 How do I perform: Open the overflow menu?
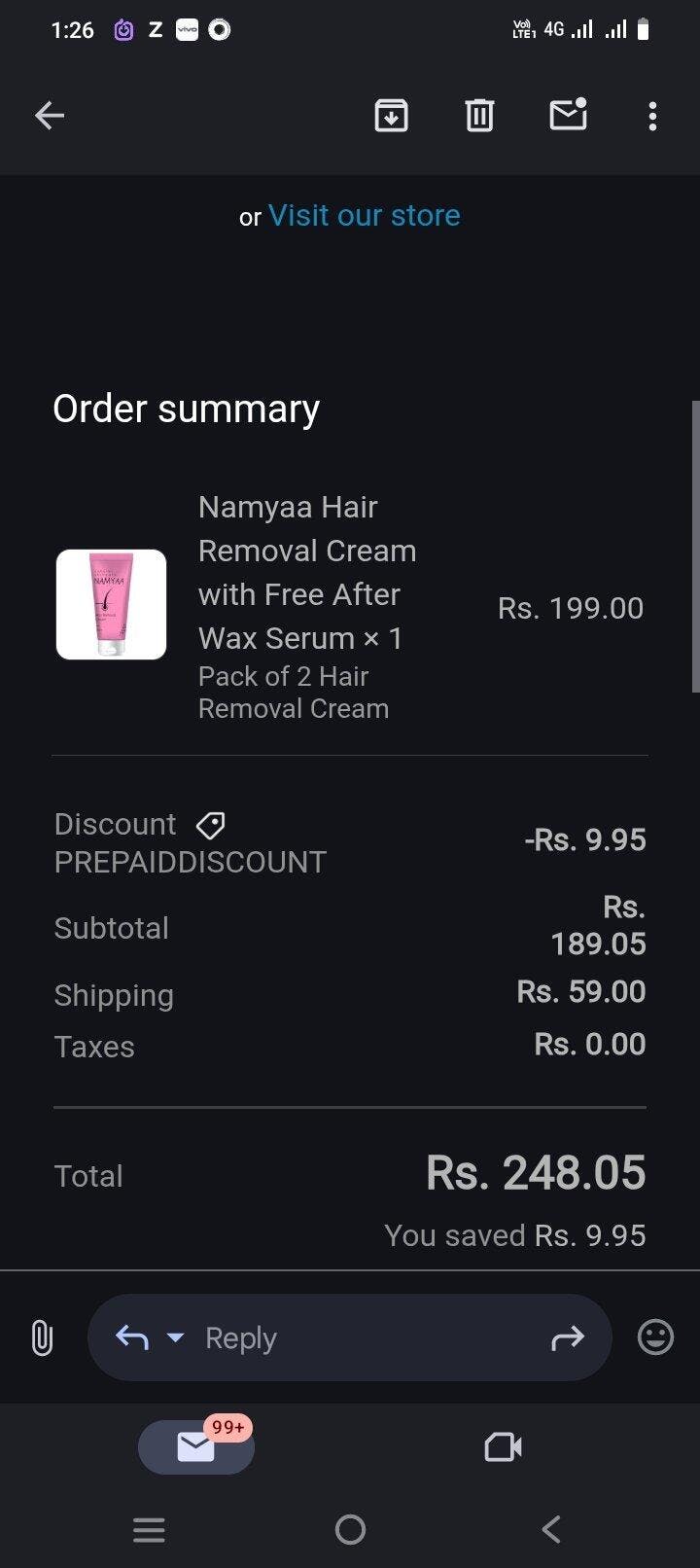pyautogui.click(x=652, y=116)
